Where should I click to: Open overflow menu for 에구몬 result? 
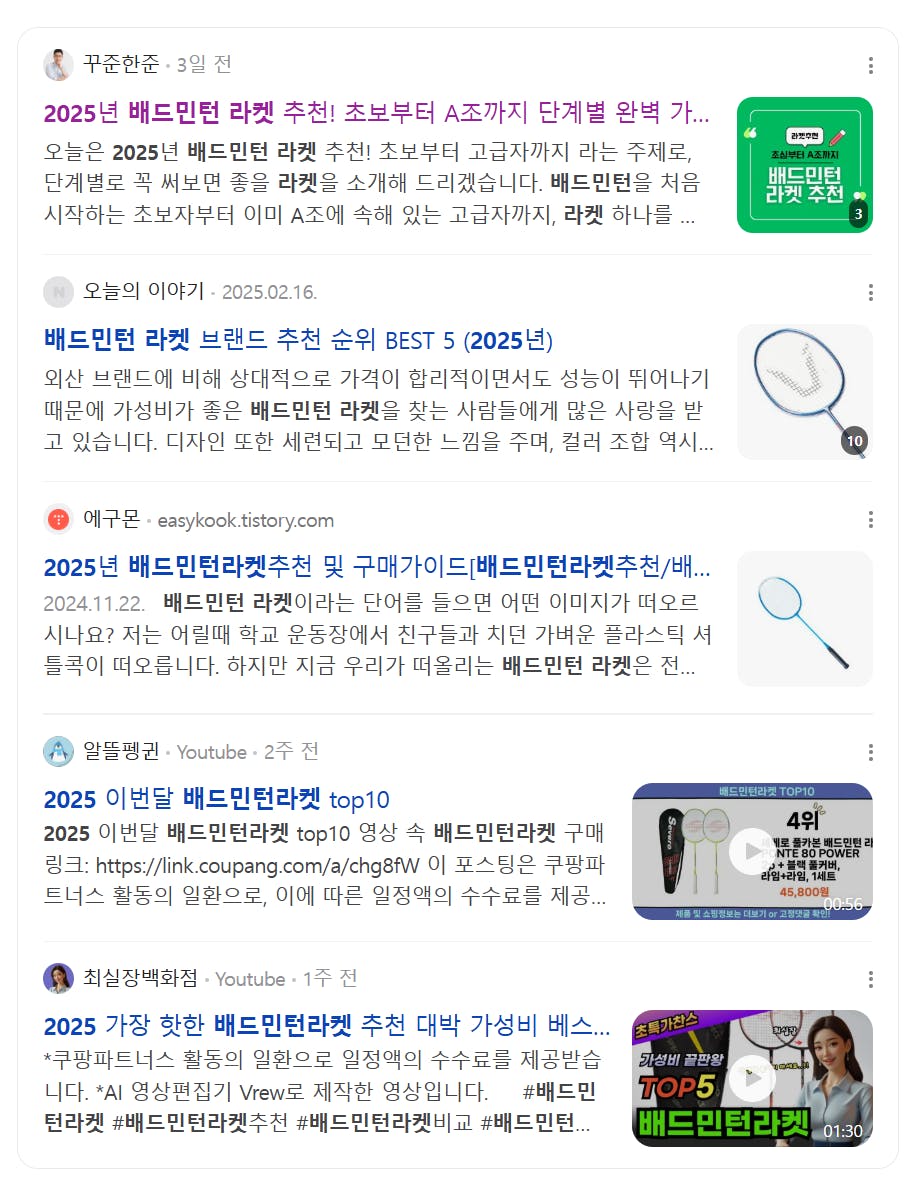coord(870,520)
